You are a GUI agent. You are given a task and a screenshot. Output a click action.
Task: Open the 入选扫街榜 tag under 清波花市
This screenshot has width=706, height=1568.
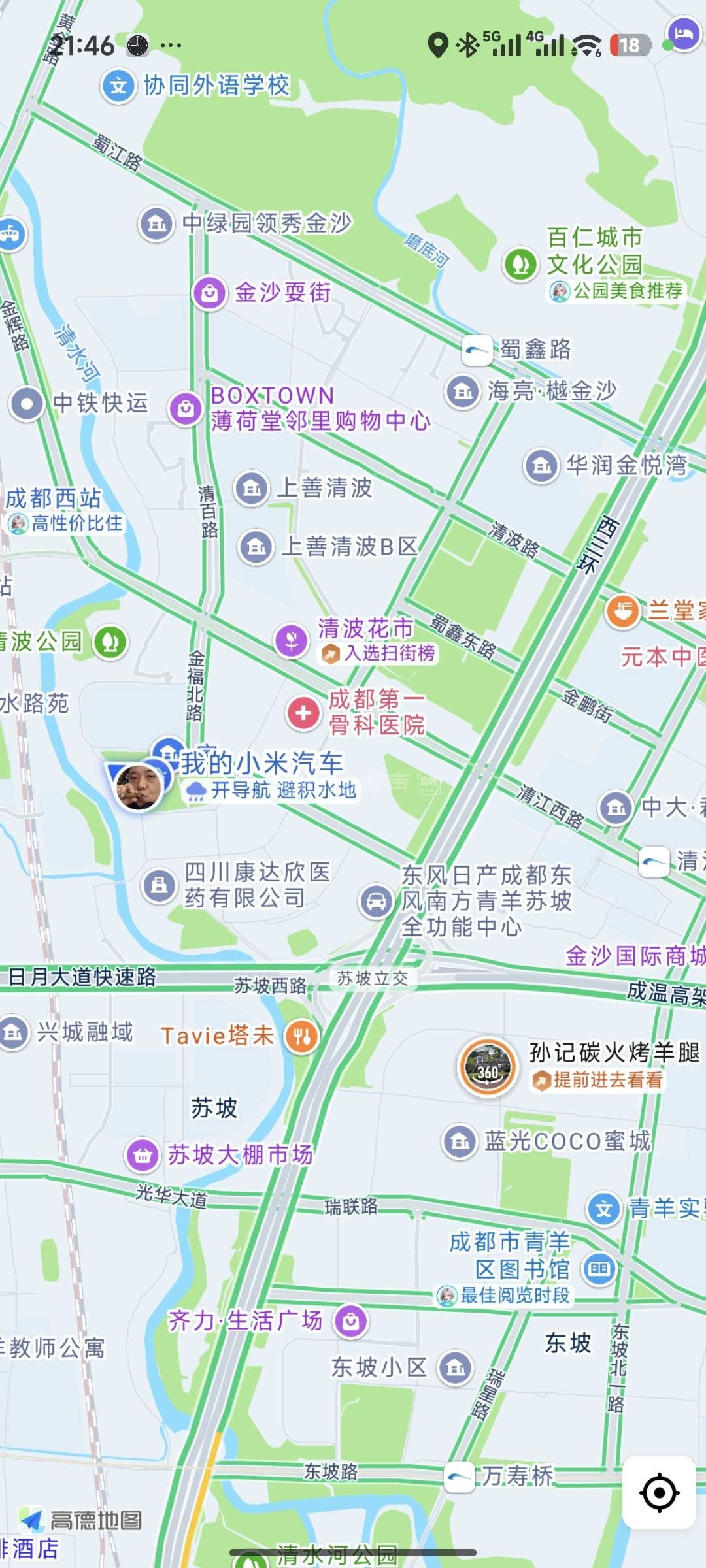pyautogui.click(x=379, y=653)
